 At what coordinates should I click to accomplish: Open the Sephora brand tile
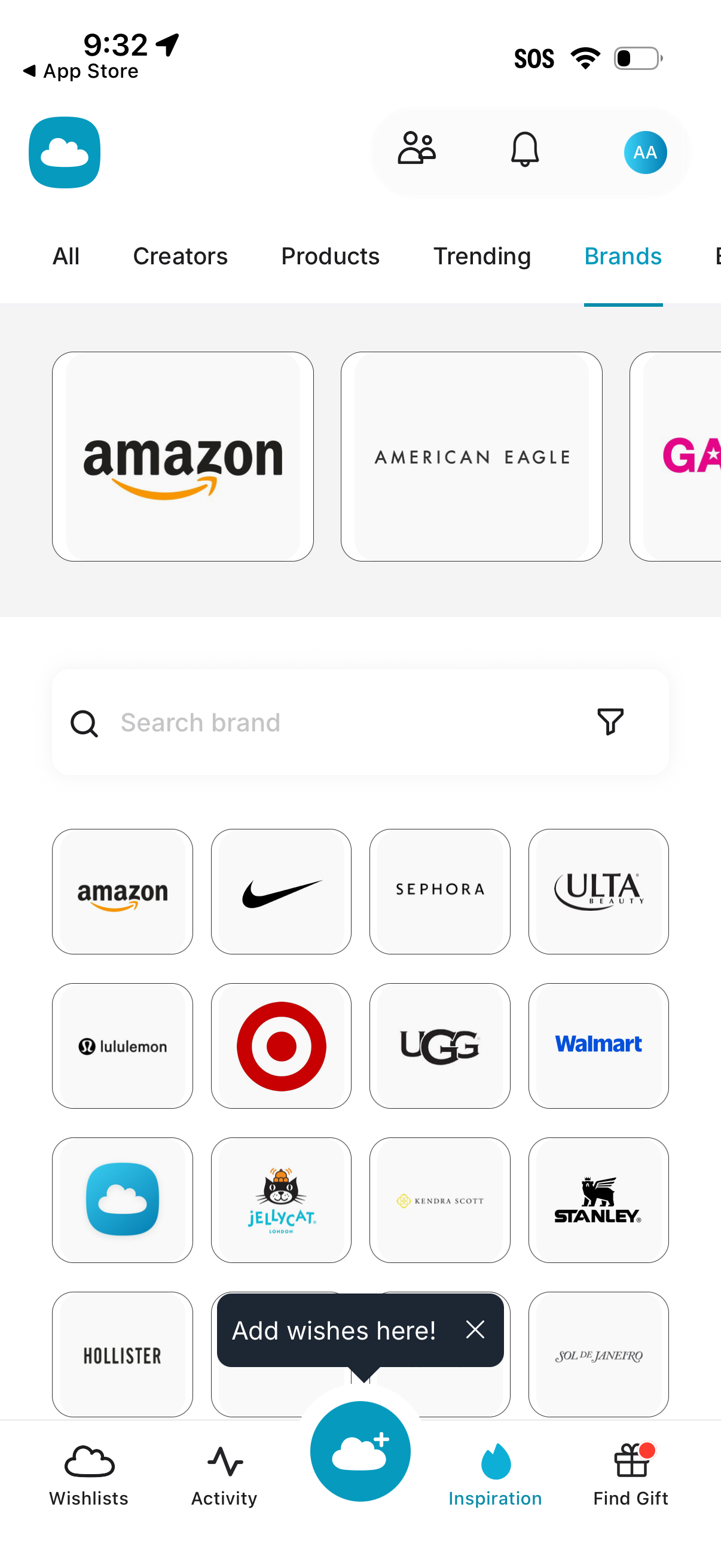(x=439, y=891)
